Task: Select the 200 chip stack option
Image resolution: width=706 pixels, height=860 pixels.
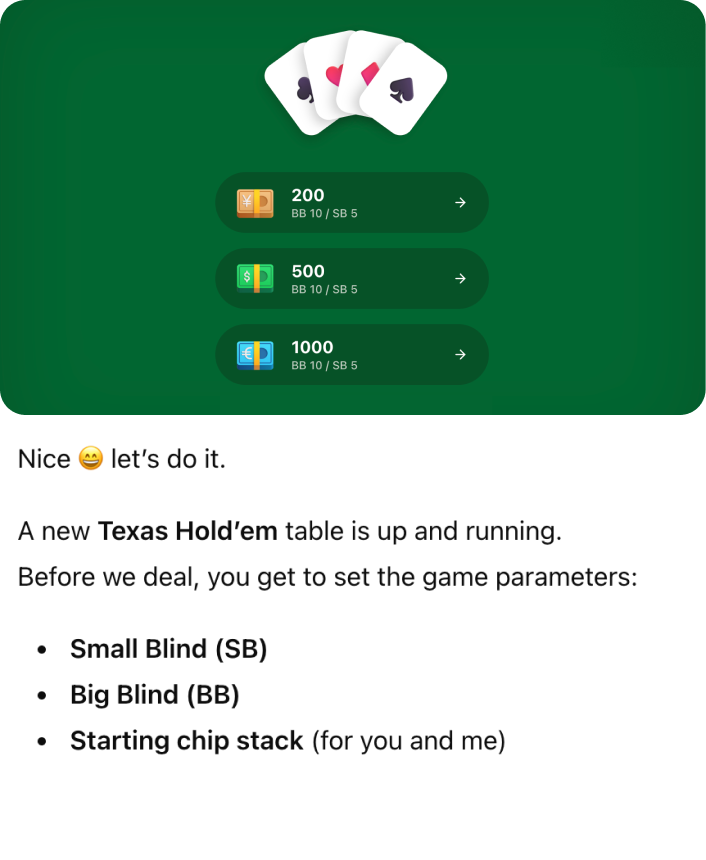Action: [352, 202]
